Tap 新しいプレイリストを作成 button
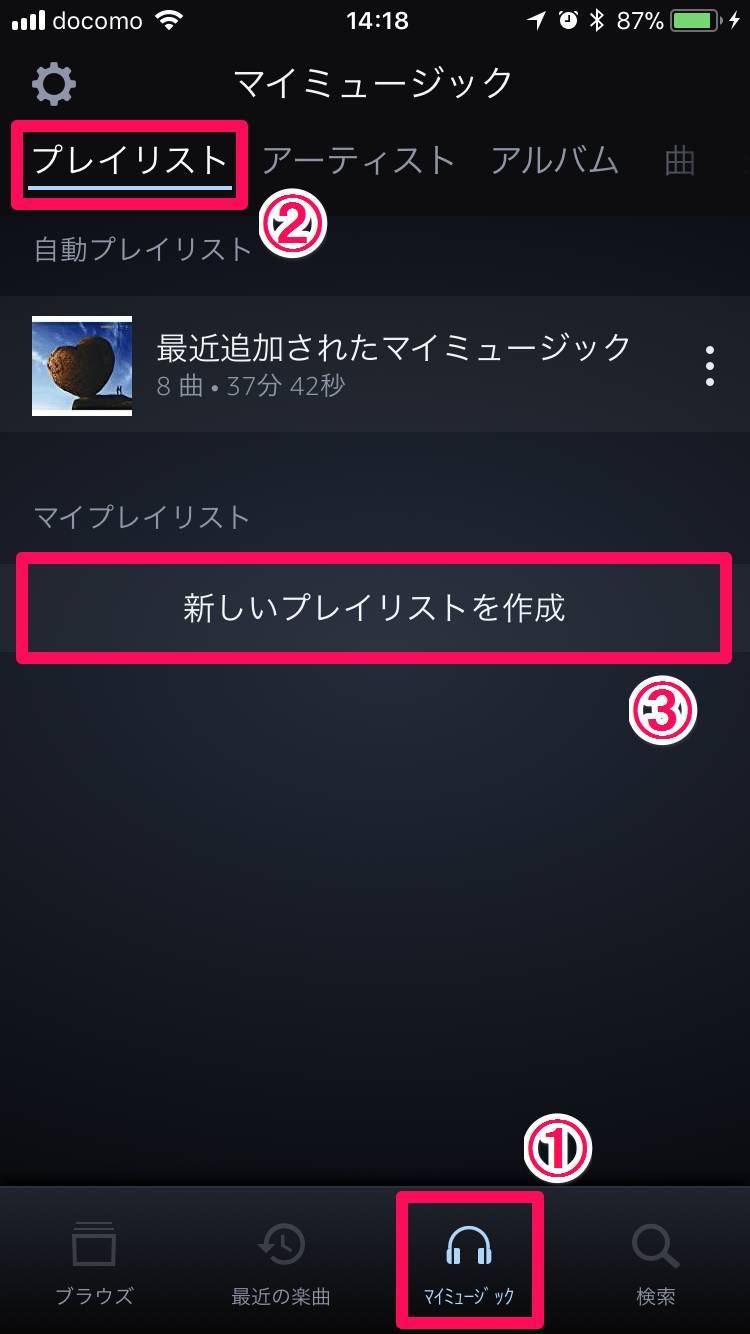The height and width of the screenshot is (1334, 750). coord(374,608)
